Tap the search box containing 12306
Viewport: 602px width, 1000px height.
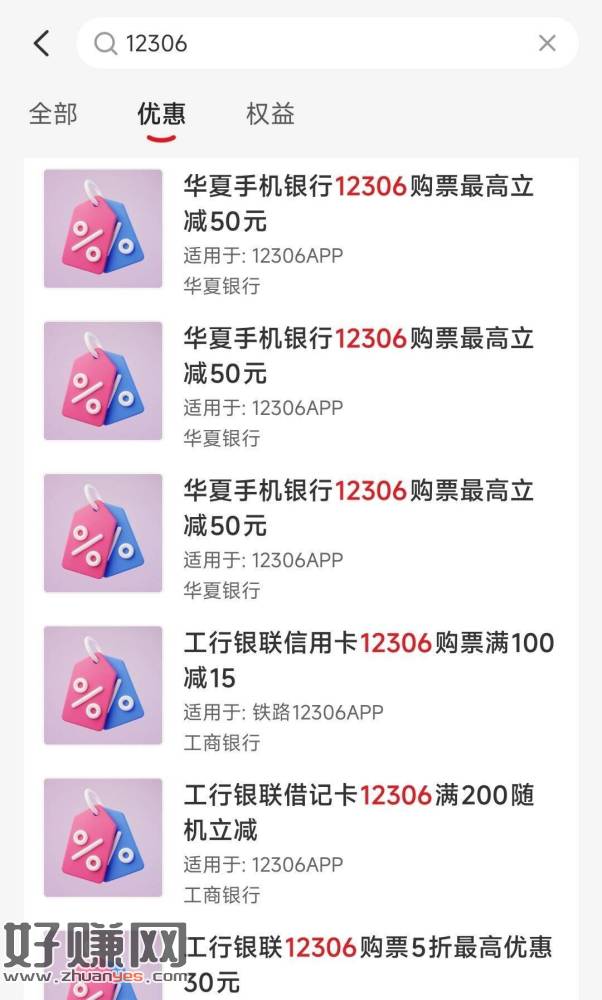pos(327,43)
